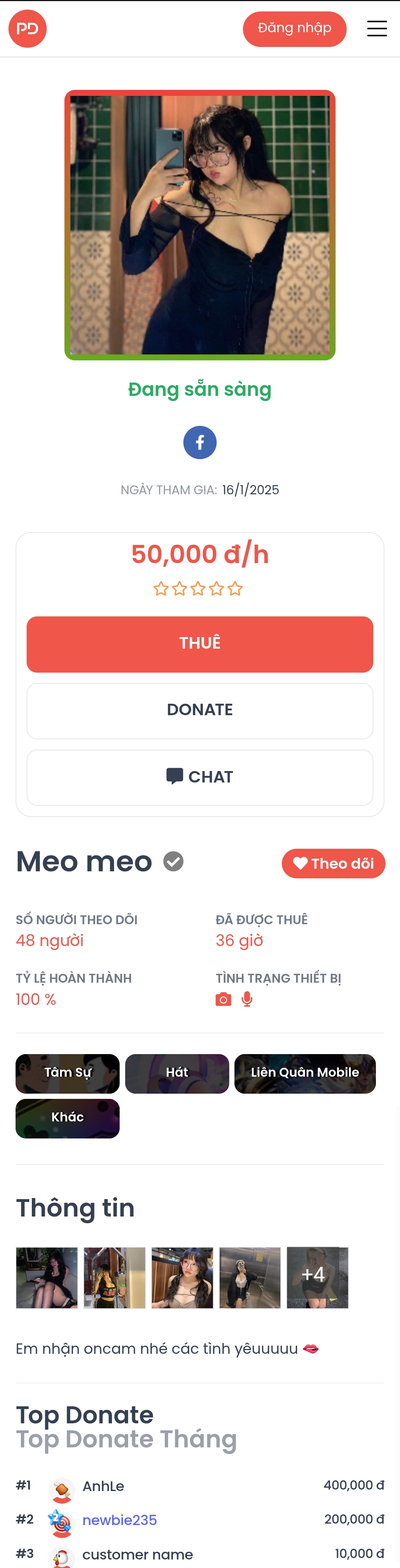Open the +4 more photos tile
400x1568 pixels.
point(317,1277)
